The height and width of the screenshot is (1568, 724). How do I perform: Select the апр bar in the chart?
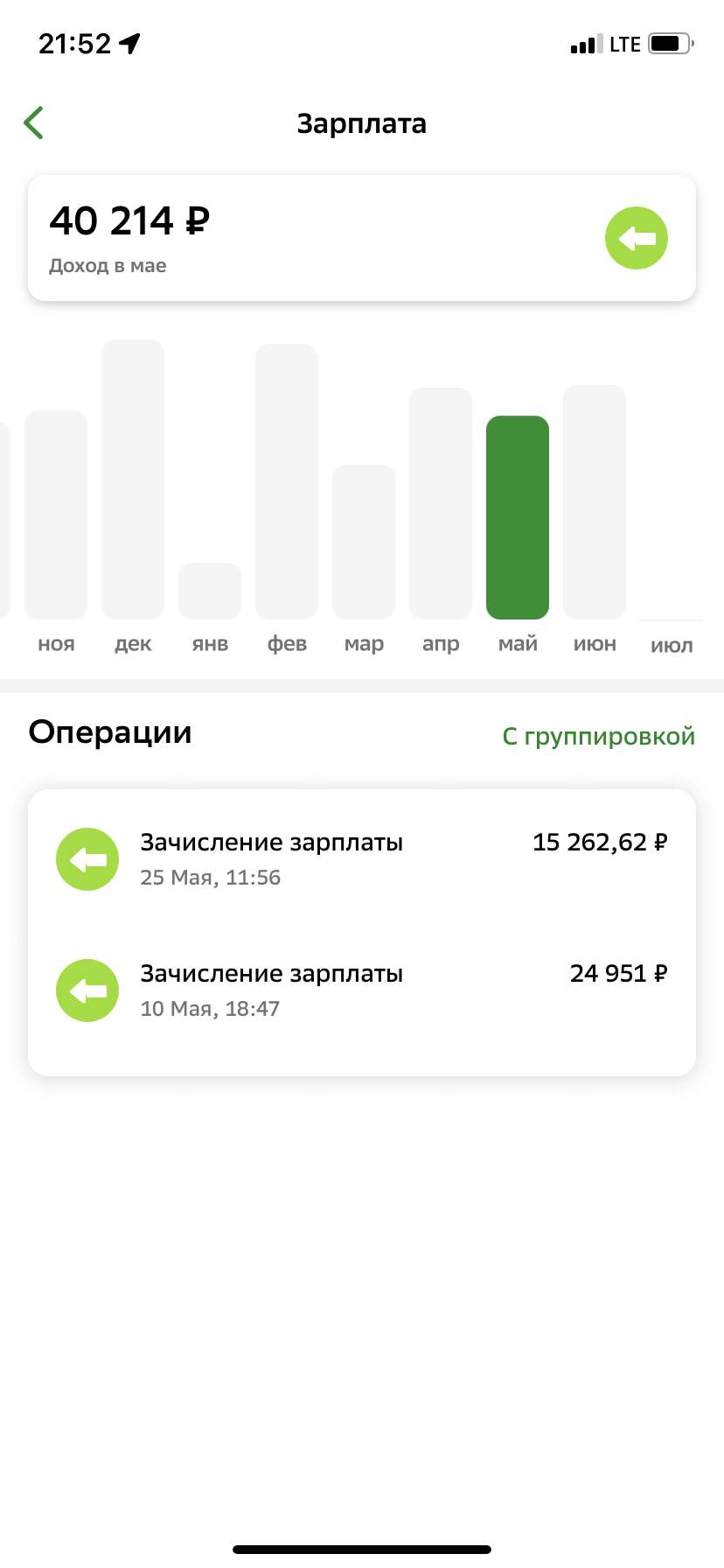click(x=441, y=503)
